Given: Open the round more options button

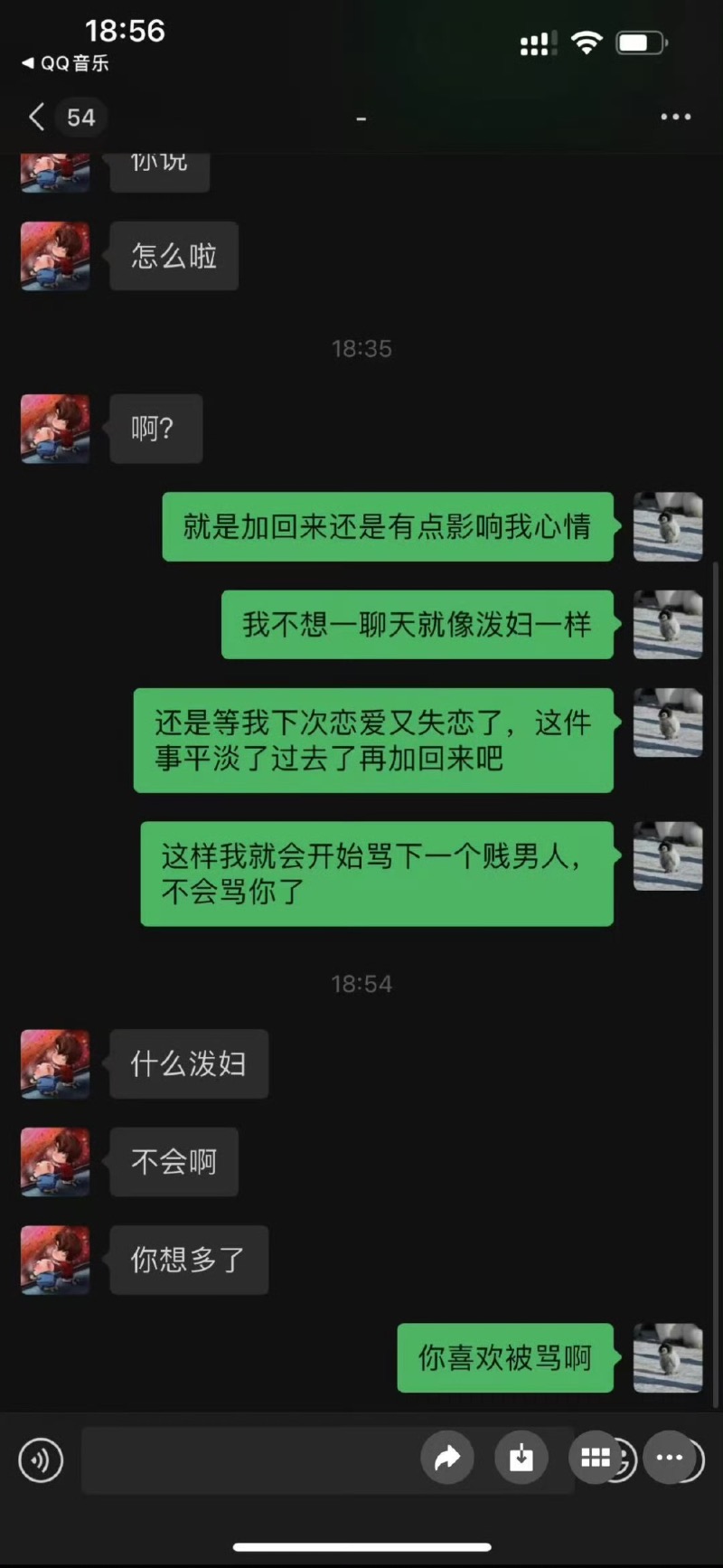Looking at the screenshot, I should [670, 1458].
